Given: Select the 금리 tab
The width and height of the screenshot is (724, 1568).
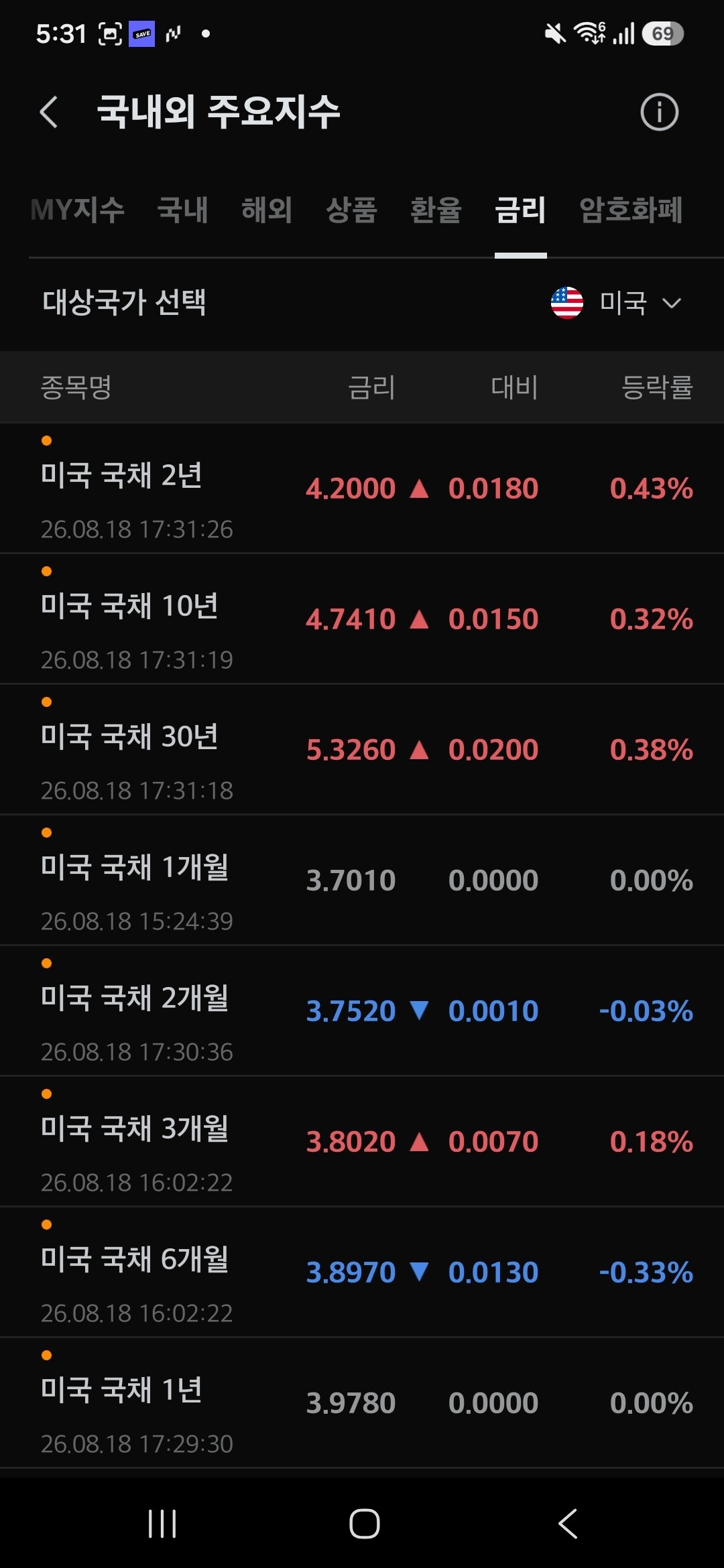Looking at the screenshot, I should pos(520,210).
